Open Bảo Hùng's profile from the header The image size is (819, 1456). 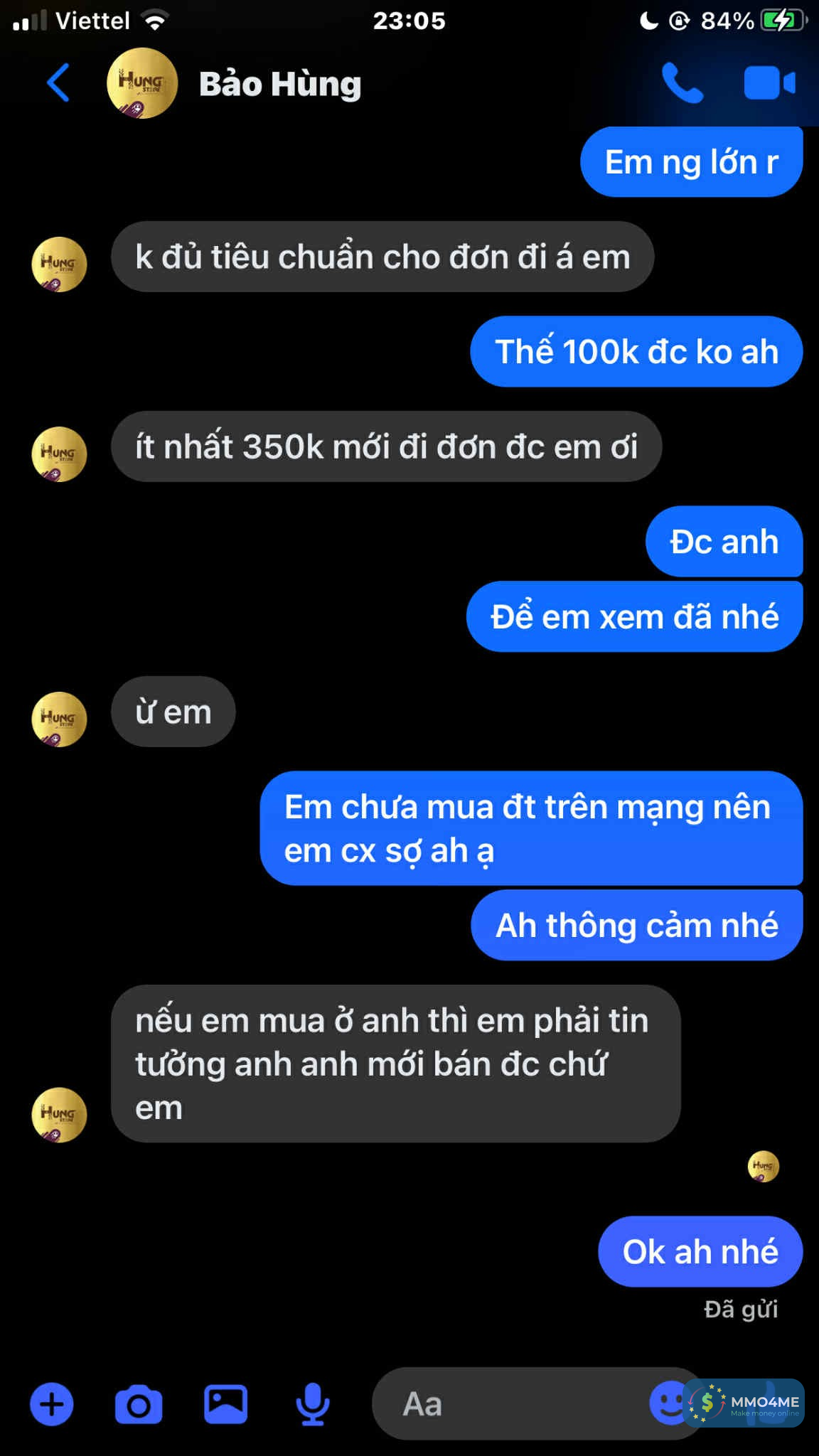[x=279, y=84]
